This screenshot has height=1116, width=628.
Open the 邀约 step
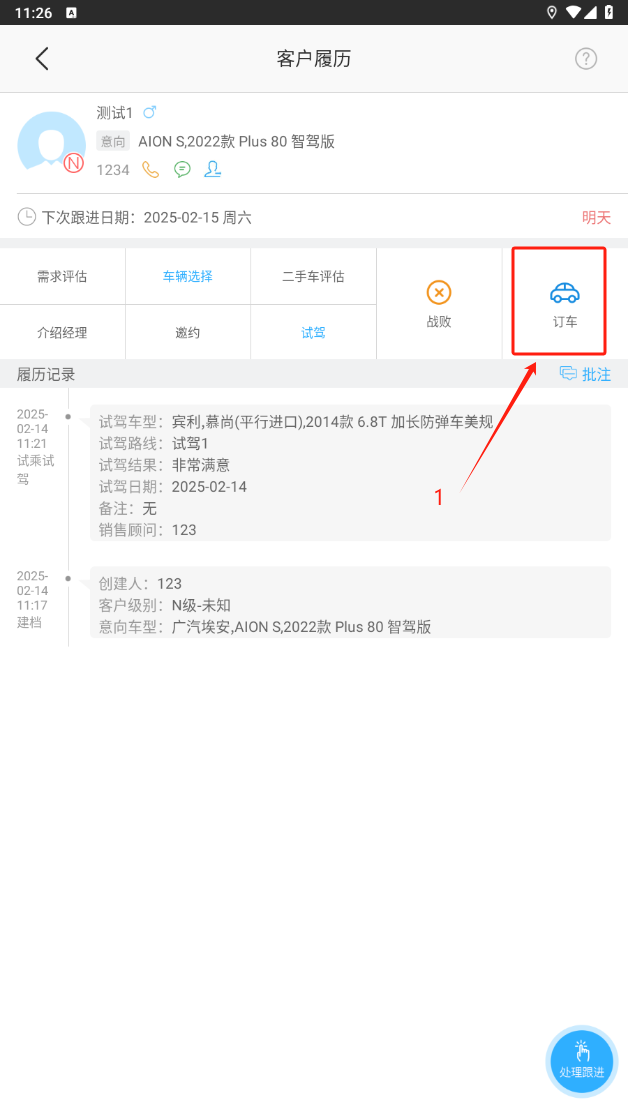tap(188, 332)
